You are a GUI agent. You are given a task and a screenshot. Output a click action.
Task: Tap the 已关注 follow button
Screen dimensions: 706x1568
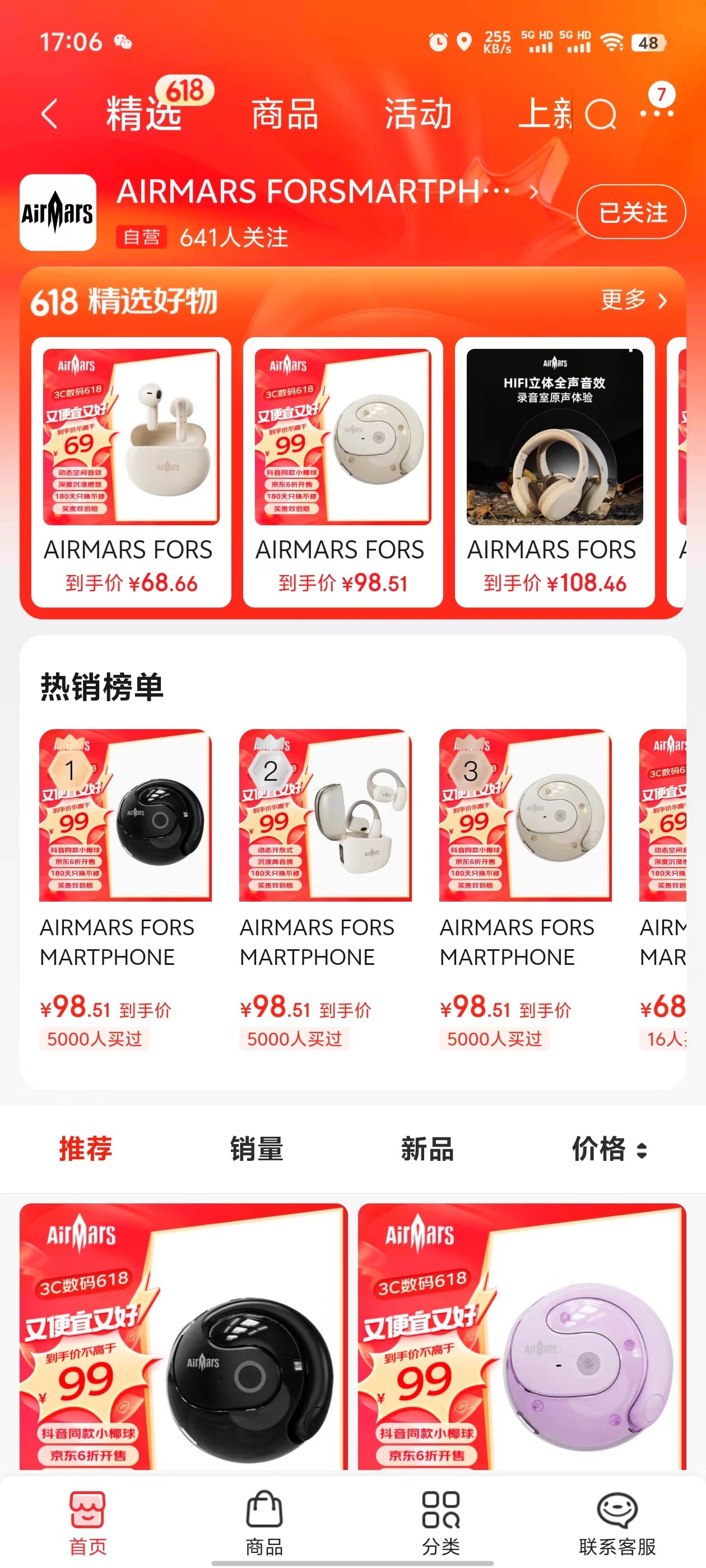pos(630,212)
